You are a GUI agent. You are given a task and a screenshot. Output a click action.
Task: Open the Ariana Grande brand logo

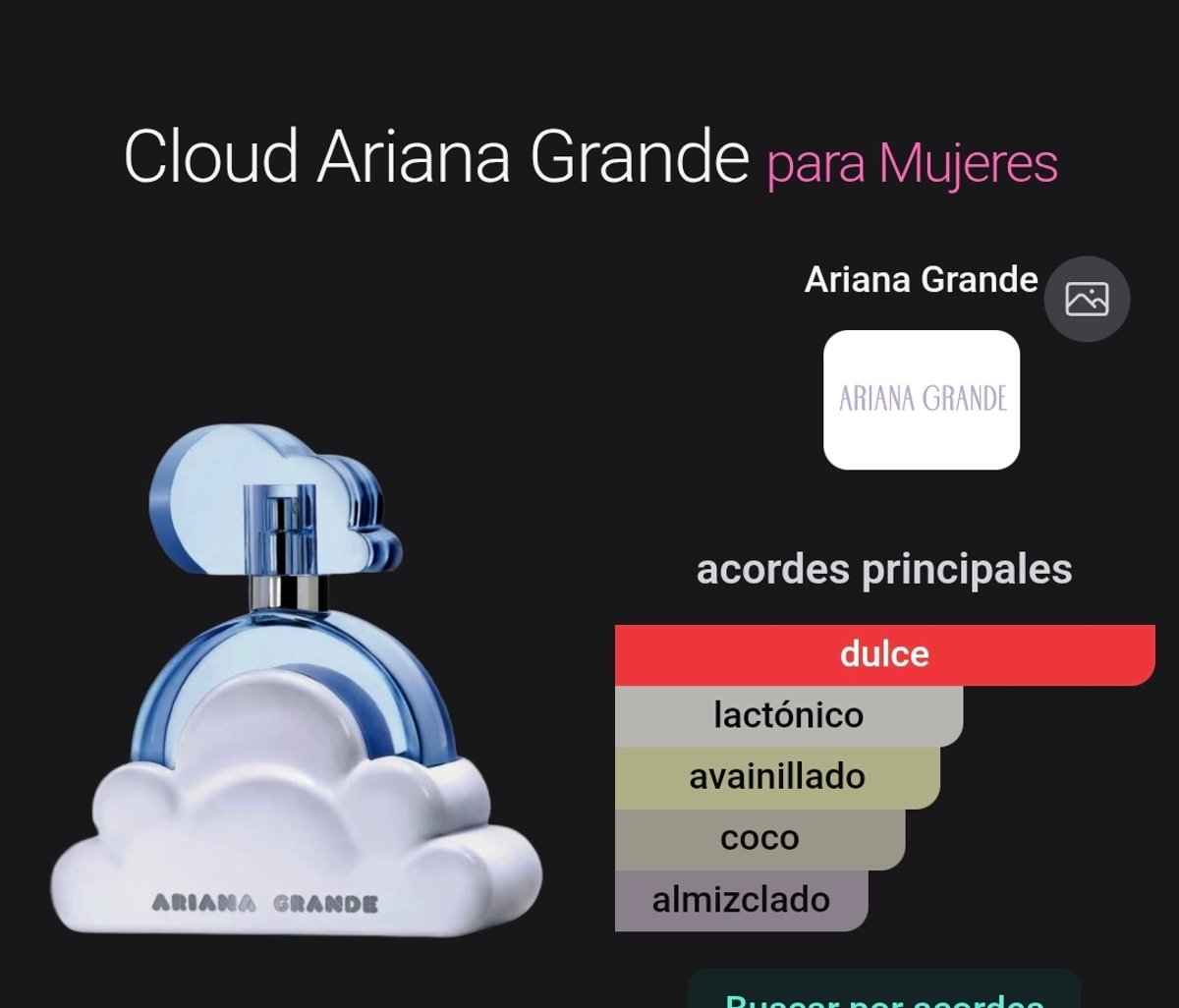(x=922, y=400)
